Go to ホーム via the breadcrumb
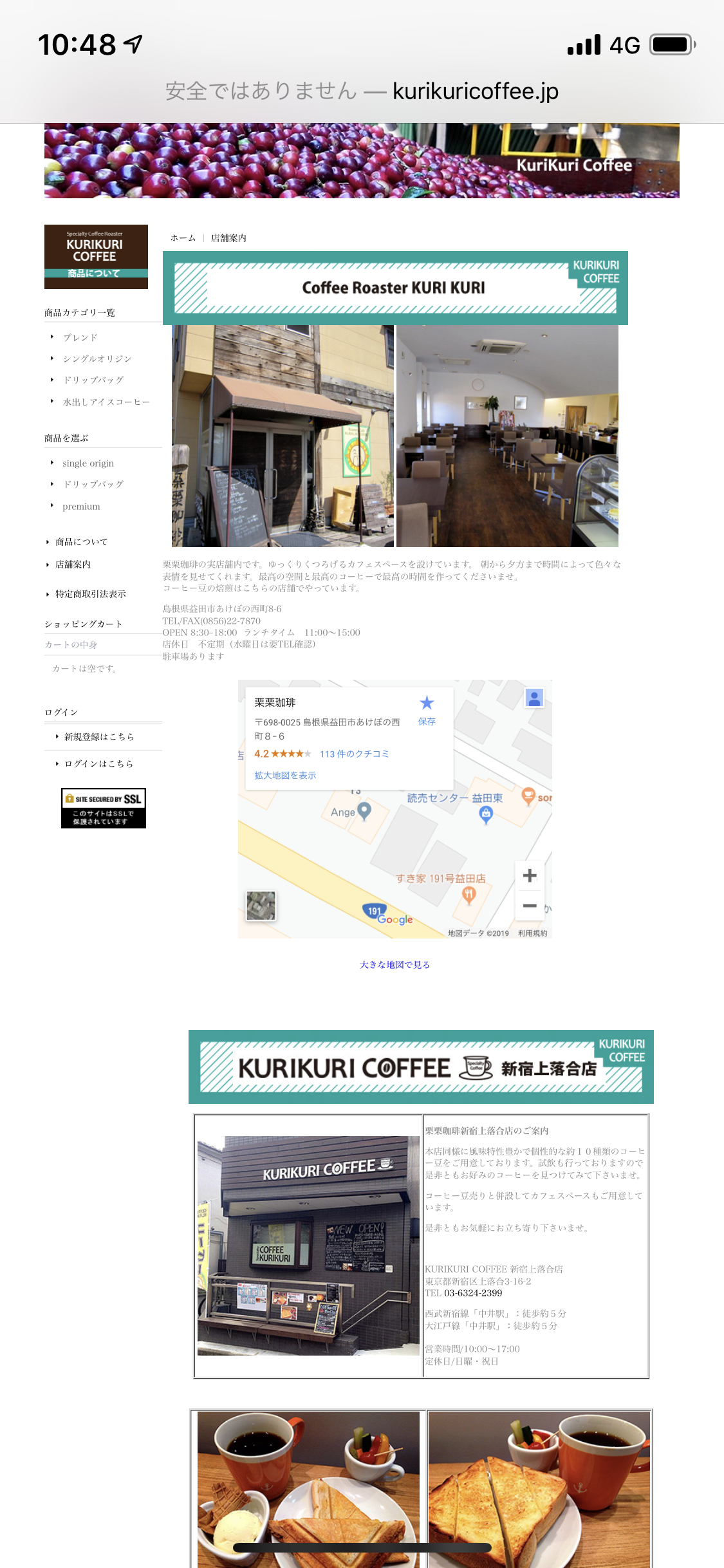 [183, 238]
